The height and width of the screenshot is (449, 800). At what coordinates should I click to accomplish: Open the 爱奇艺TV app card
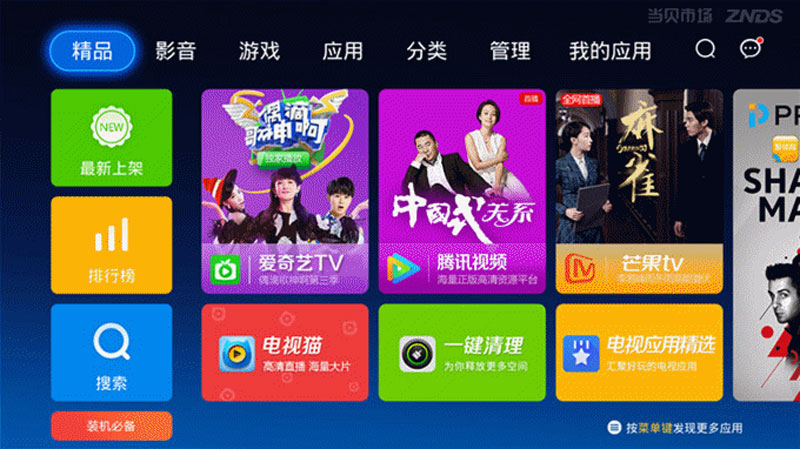pyautogui.click(x=285, y=191)
